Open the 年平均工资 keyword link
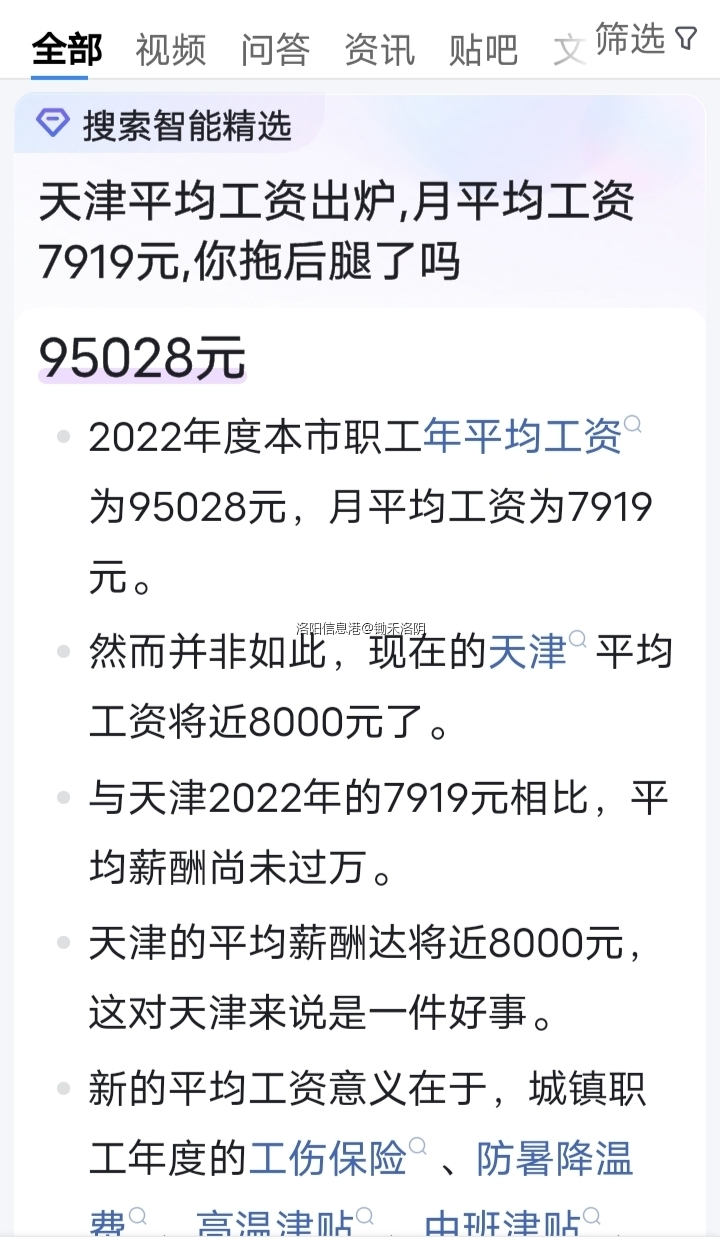 click(523, 436)
